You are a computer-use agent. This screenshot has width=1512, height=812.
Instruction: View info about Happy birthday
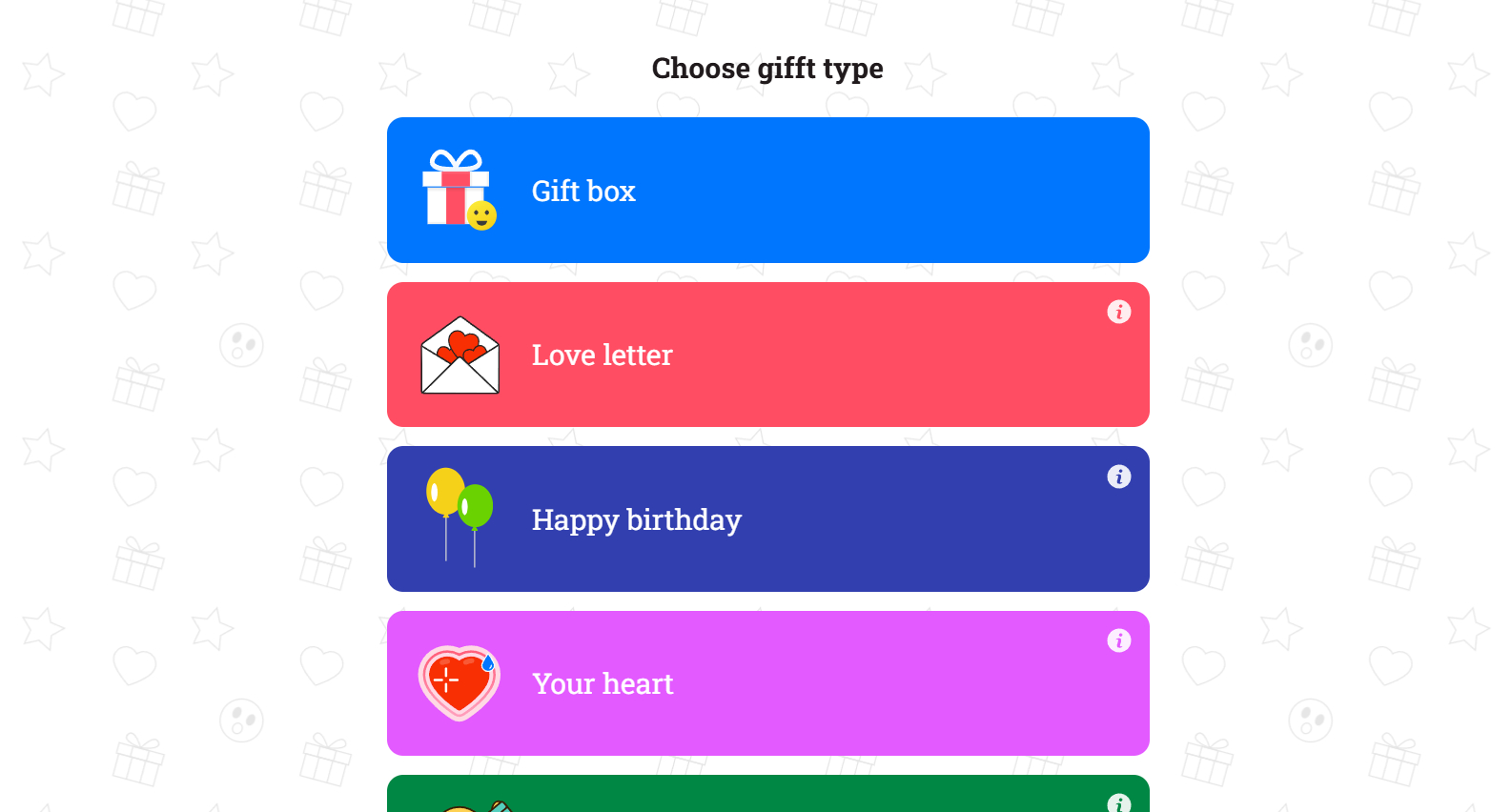[1118, 477]
